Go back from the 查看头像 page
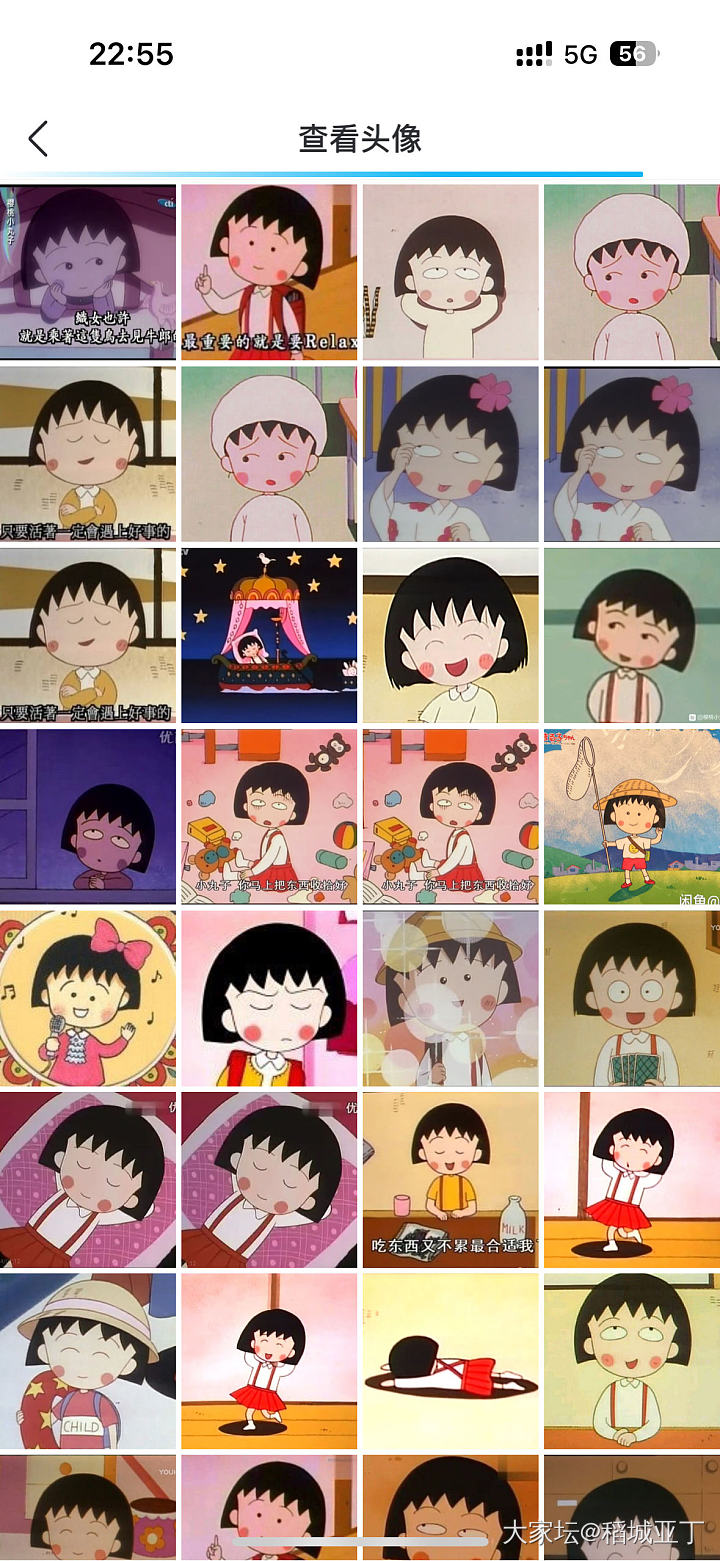Screen dimensions: 720x1561 coord(38,139)
